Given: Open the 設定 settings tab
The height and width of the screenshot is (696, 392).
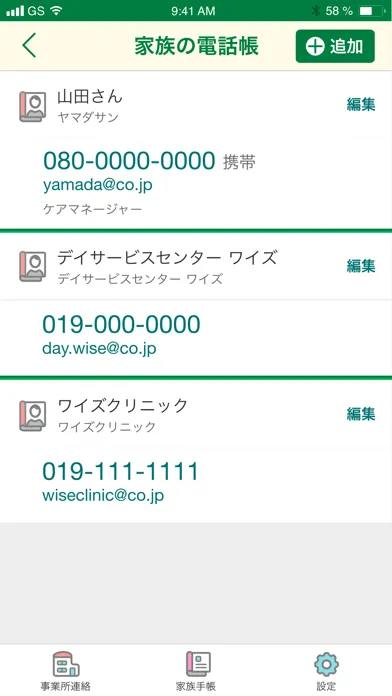Looking at the screenshot, I should pyautogui.click(x=326, y=671).
